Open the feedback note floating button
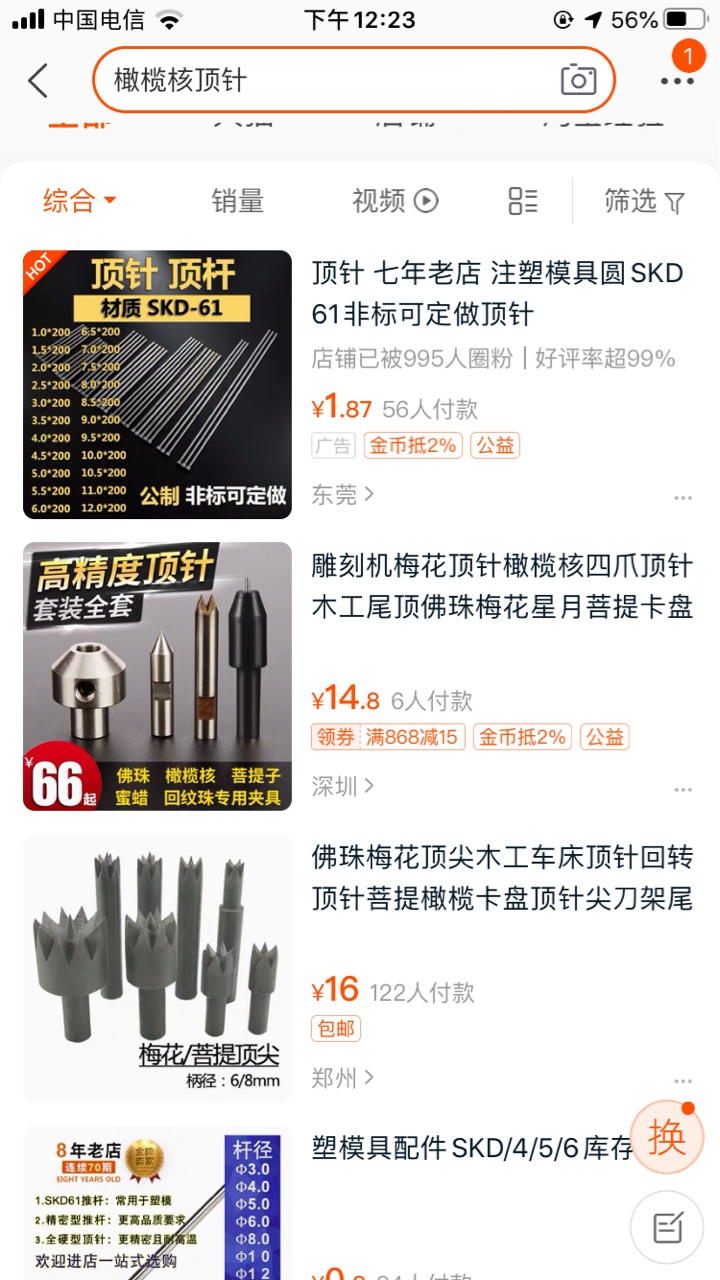Screen dimensions: 720x1280 (x=667, y=1227)
